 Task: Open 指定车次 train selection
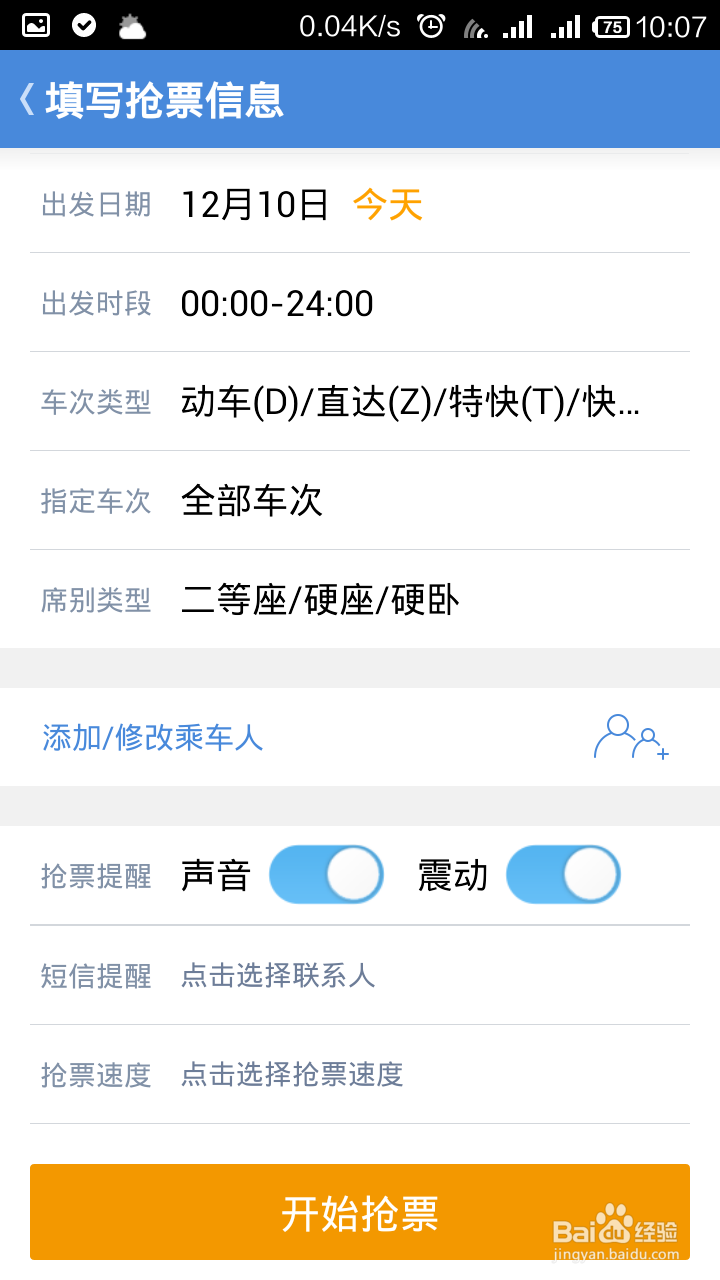tap(360, 501)
